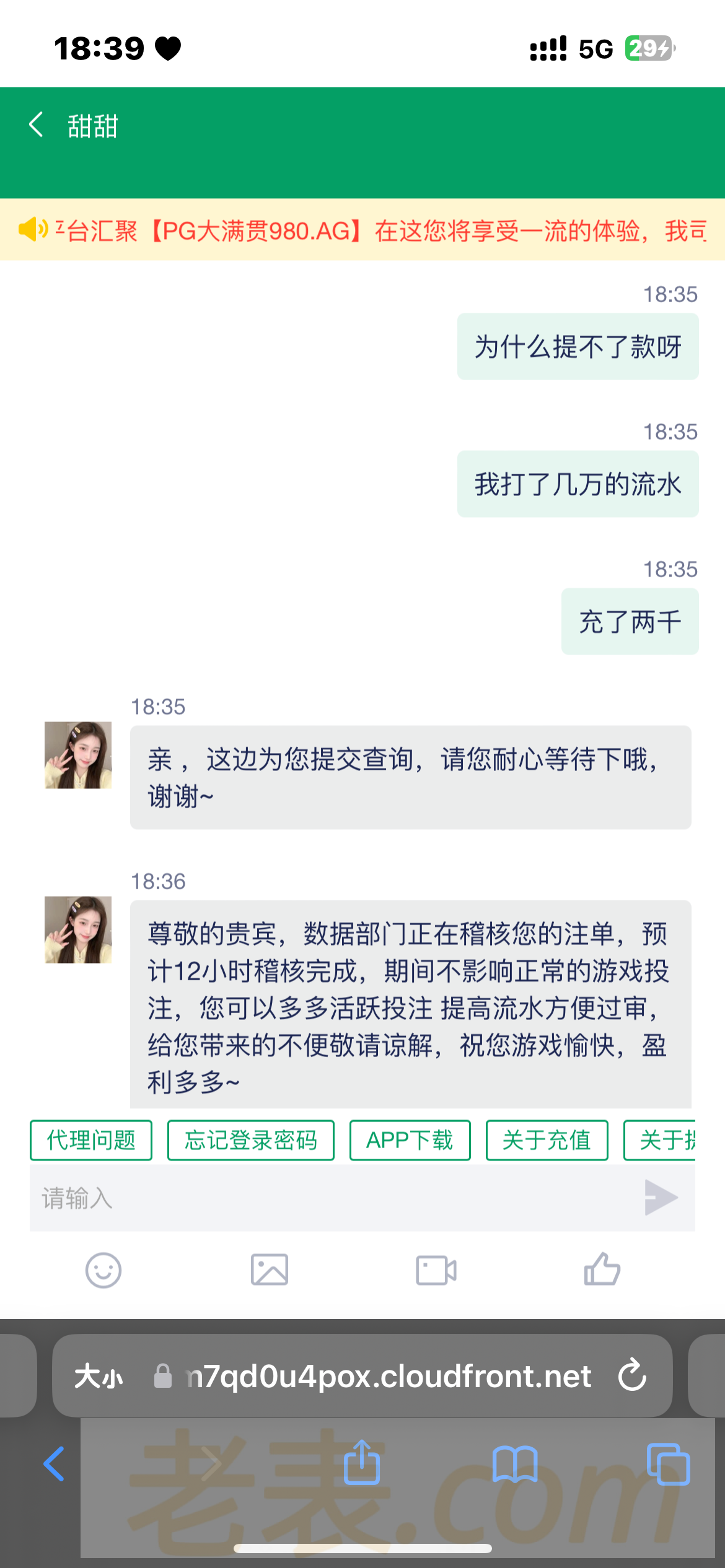
Task: Navigate back in Safari toolbar
Action: (x=54, y=1464)
